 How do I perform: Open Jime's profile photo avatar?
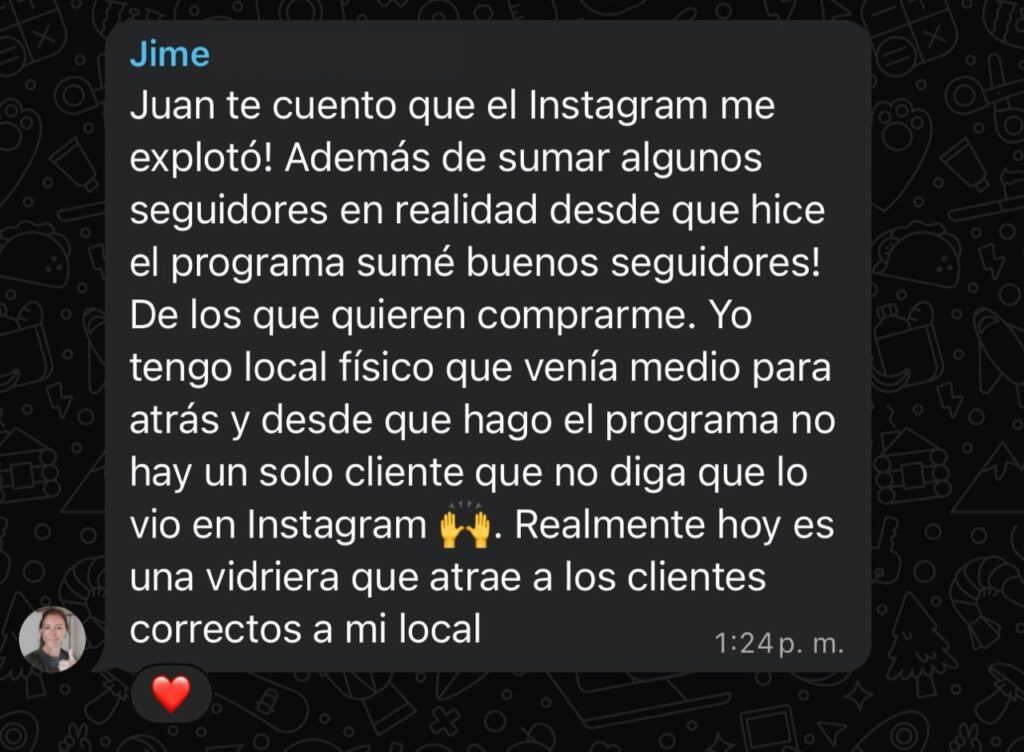coord(53,639)
